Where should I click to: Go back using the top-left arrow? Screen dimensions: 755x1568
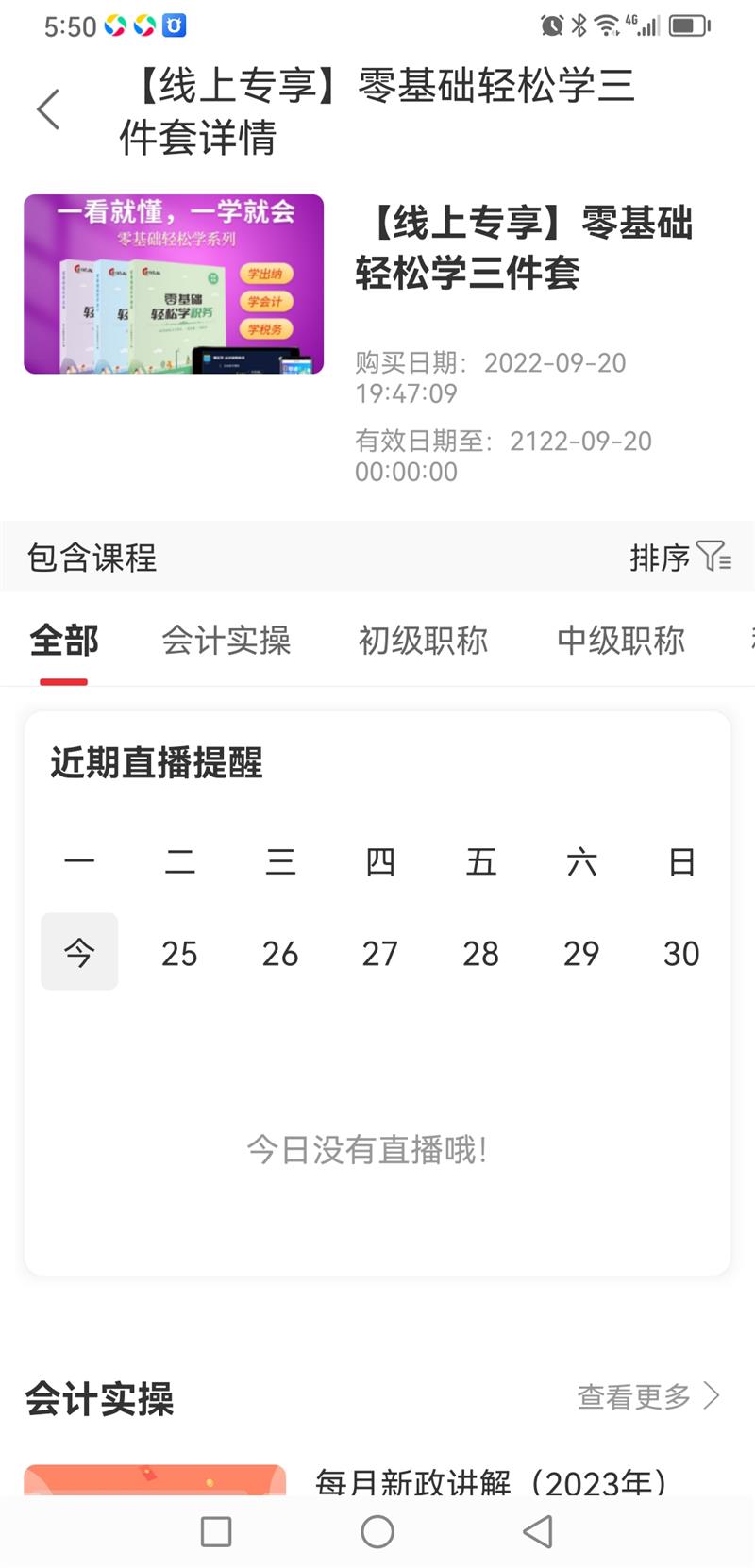click(x=49, y=109)
